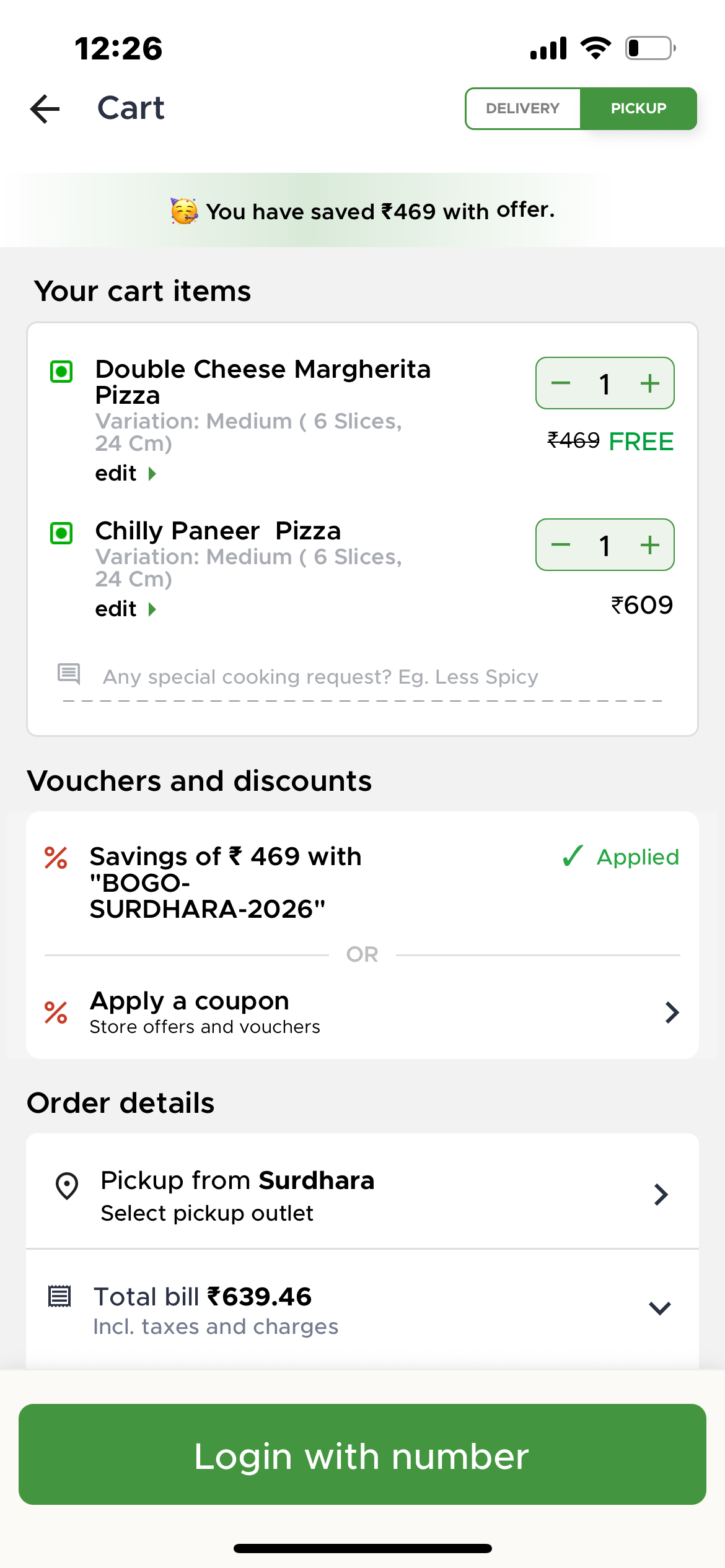The image size is (725, 1568).
Task: Click the percent icon beside Apply a coupon
Action: (55, 1011)
